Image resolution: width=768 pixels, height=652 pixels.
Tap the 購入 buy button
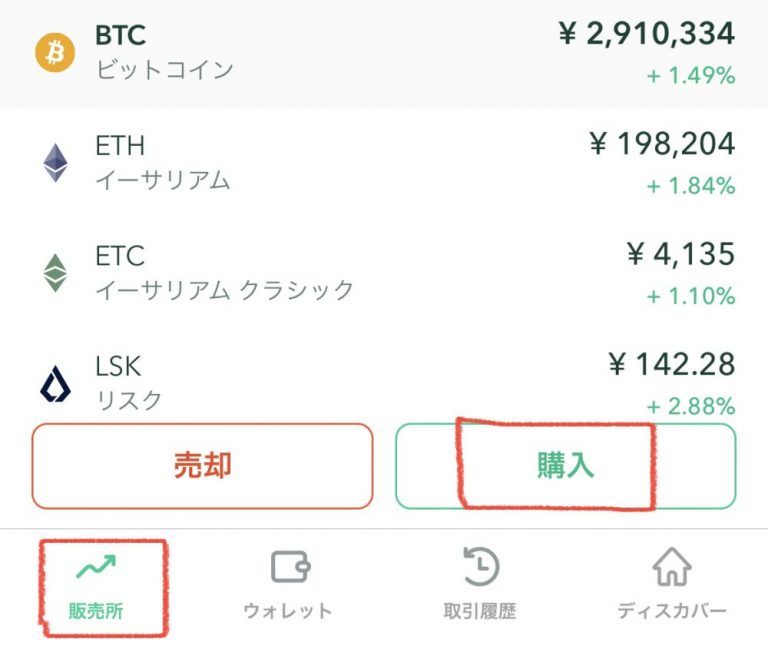pyautogui.click(x=565, y=466)
